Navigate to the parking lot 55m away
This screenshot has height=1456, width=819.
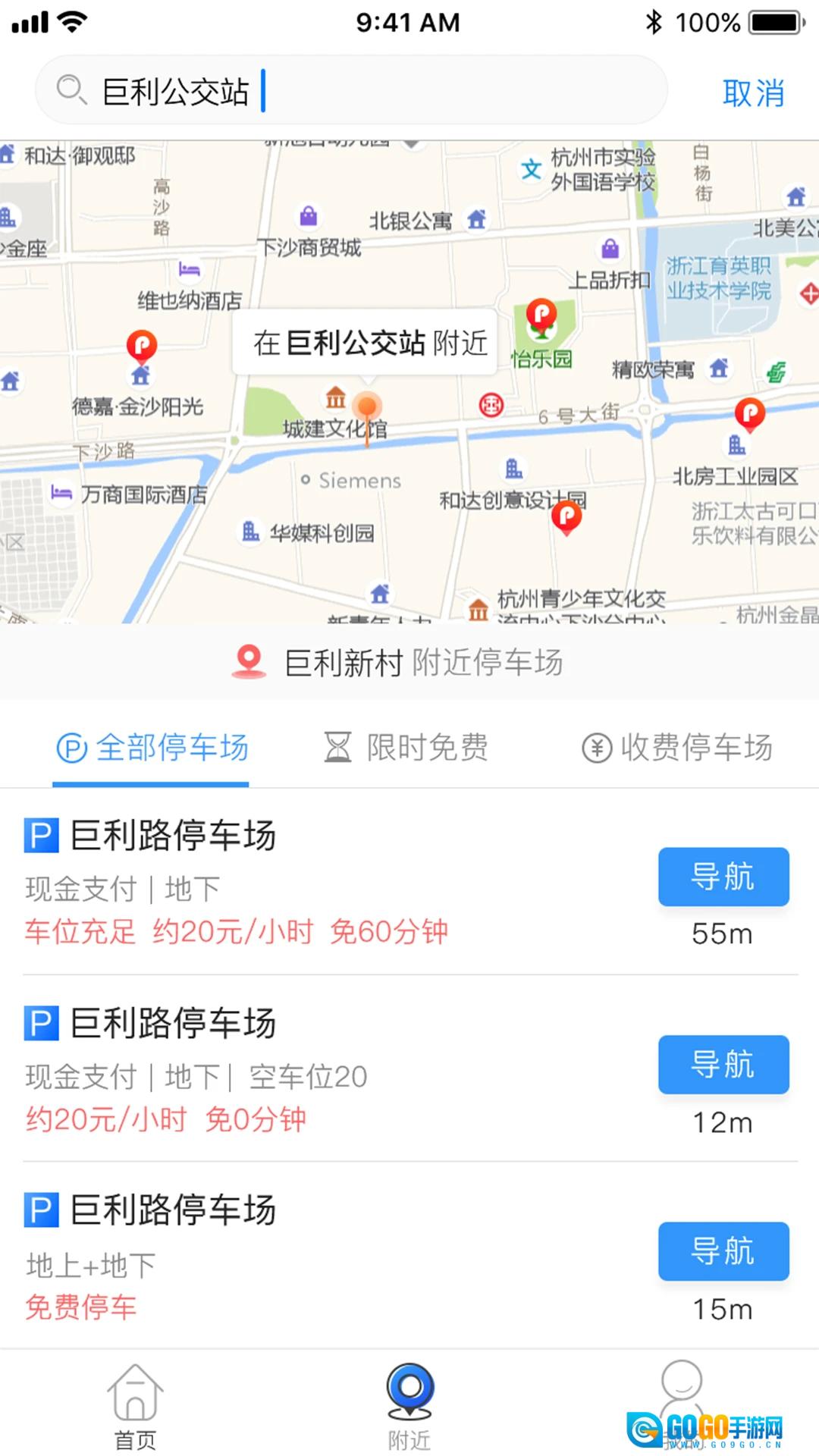pos(723,877)
